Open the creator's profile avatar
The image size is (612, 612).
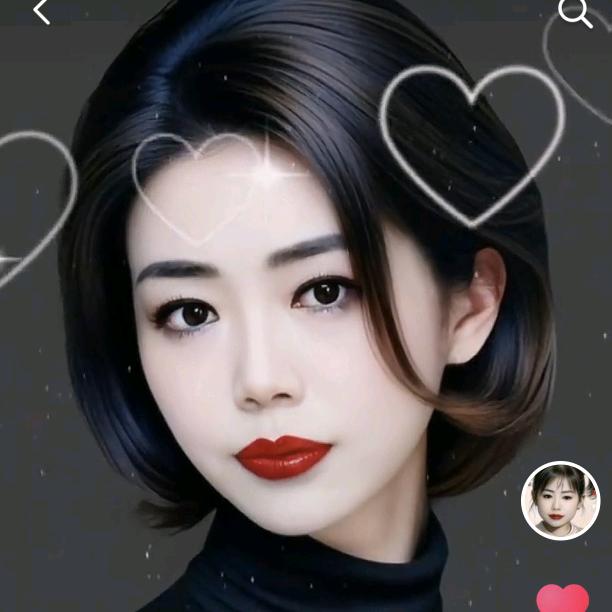[x=560, y=500]
